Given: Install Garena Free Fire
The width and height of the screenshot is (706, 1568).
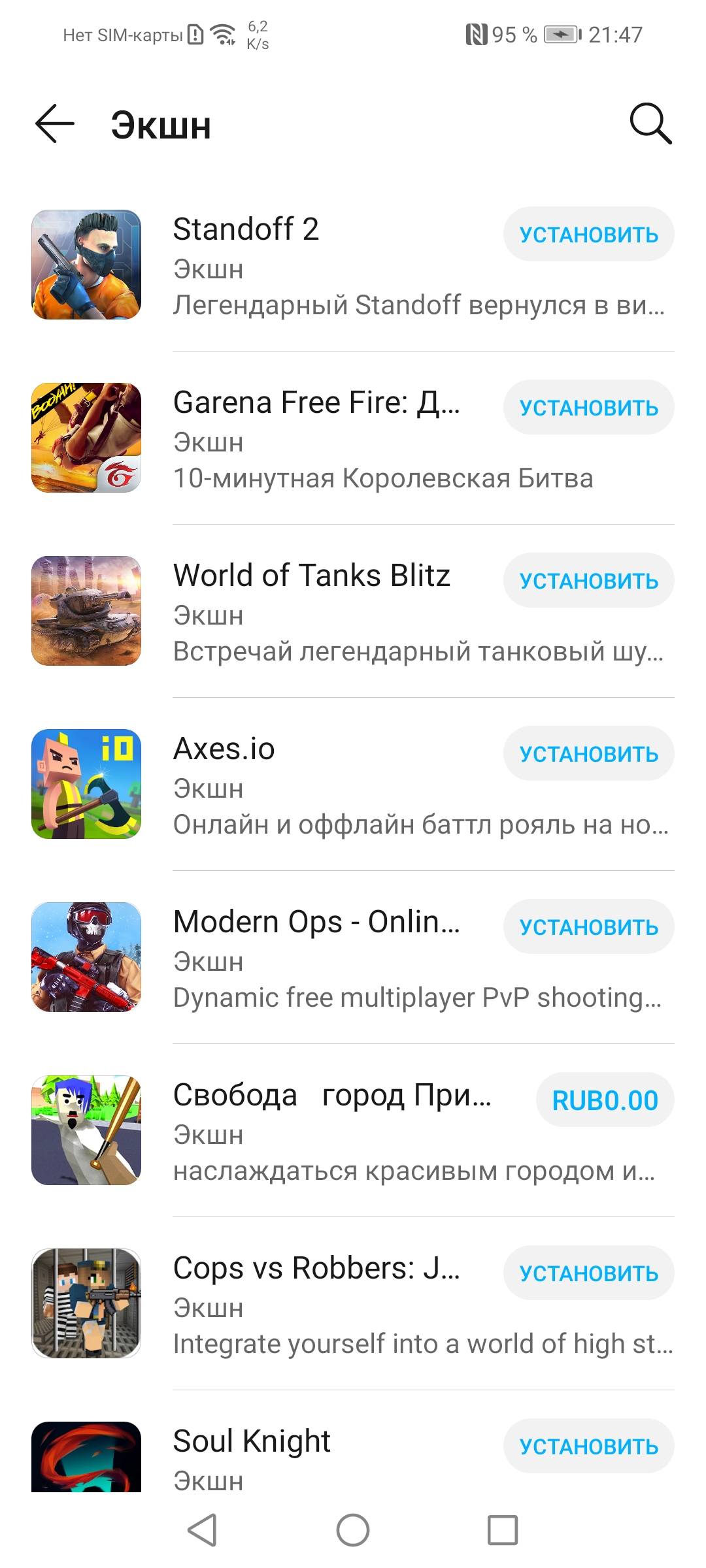Looking at the screenshot, I should point(588,408).
